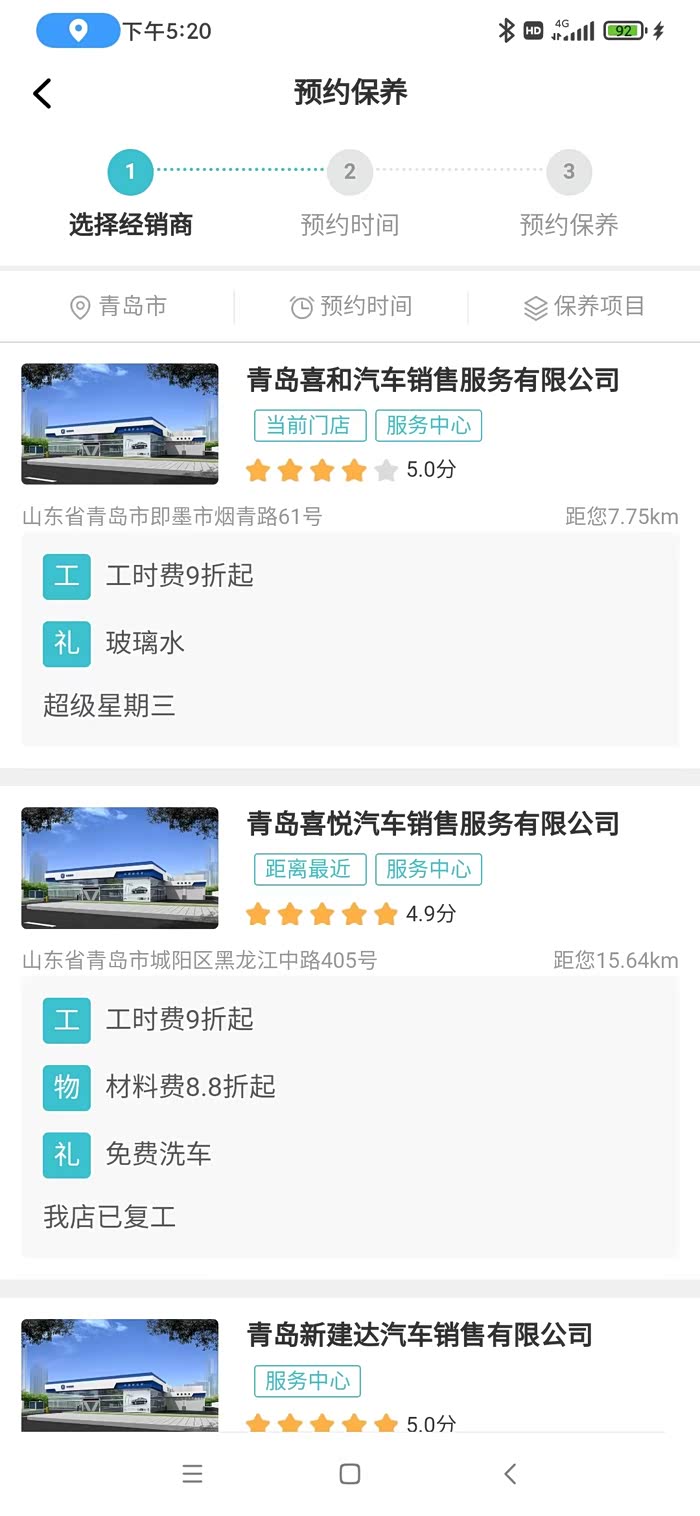The width and height of the screenshot is (700, 1516).
Task: Open system recent apps menu
Action: click(192, 1473)
